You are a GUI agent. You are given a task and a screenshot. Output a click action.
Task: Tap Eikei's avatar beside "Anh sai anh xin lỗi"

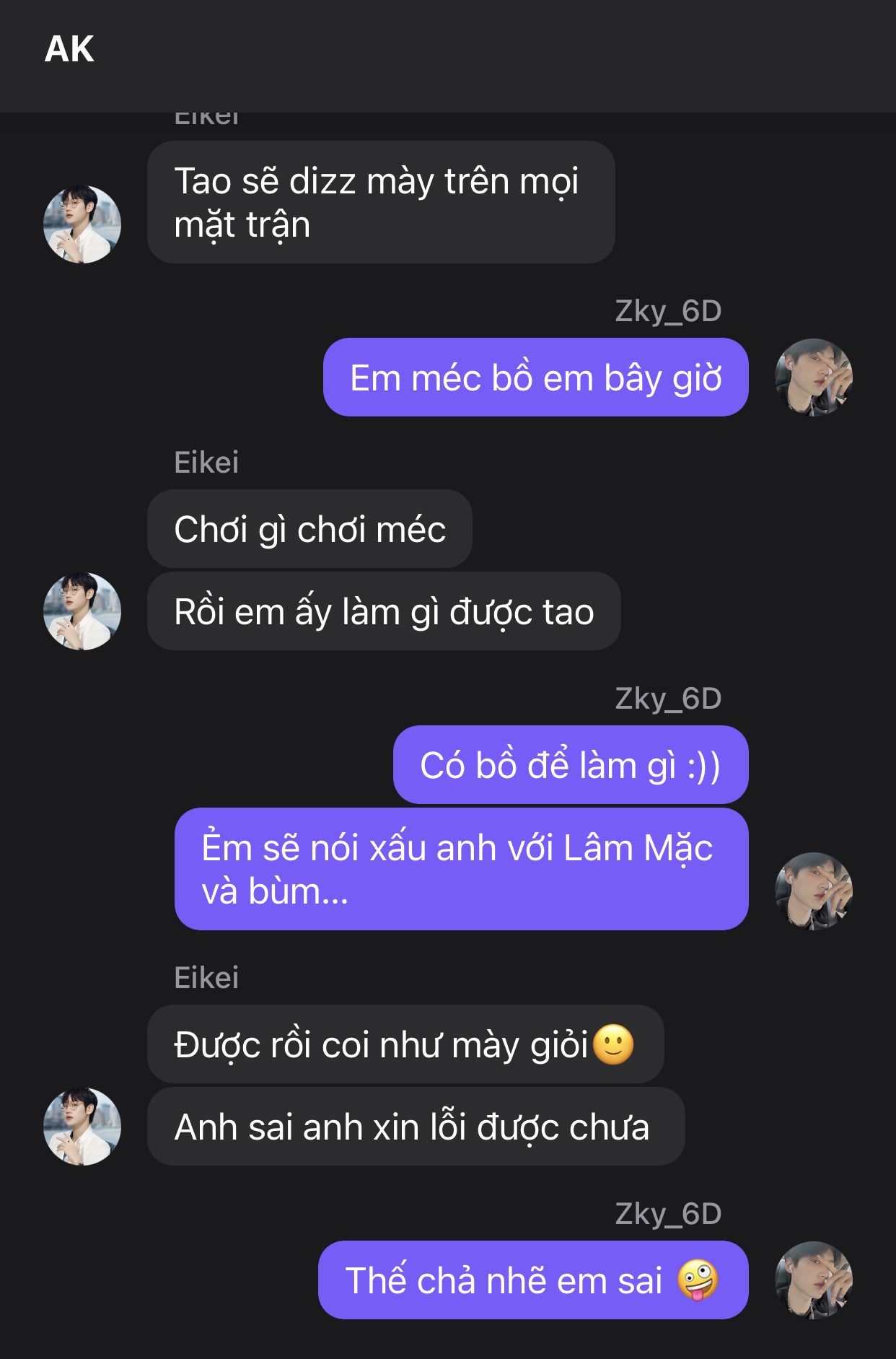click(82, 1127)
